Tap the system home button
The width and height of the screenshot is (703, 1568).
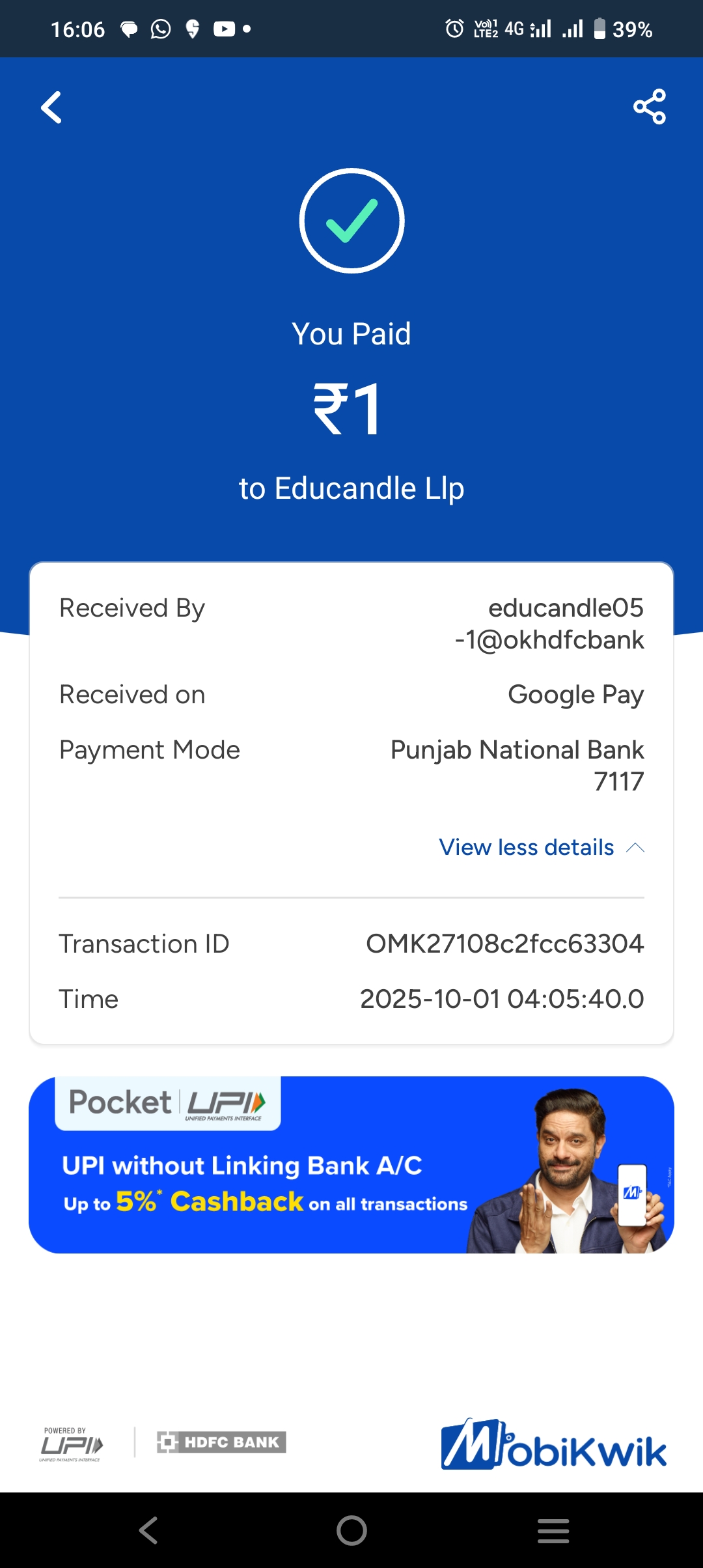(x=351, y=1530)
